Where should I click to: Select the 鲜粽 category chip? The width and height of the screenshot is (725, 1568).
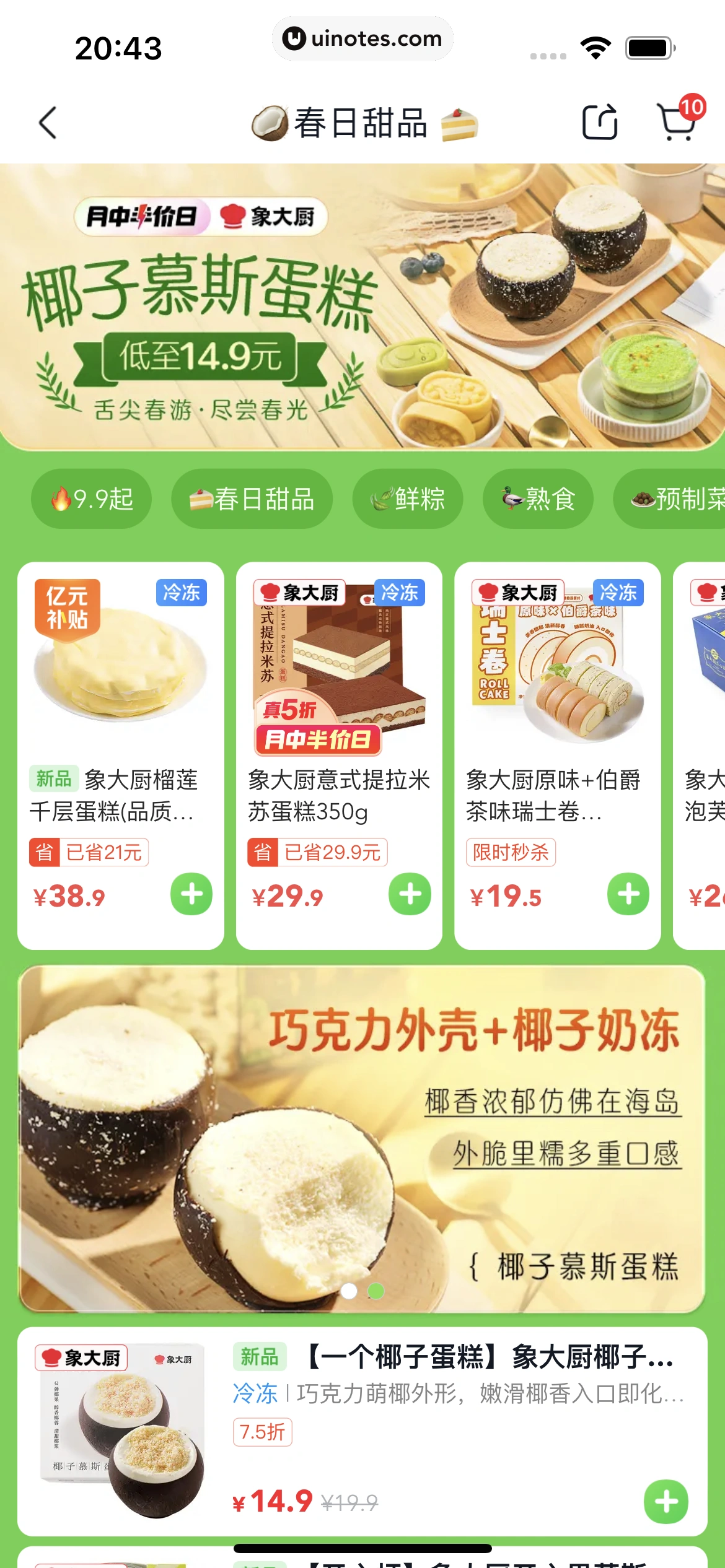pos(407,498)
